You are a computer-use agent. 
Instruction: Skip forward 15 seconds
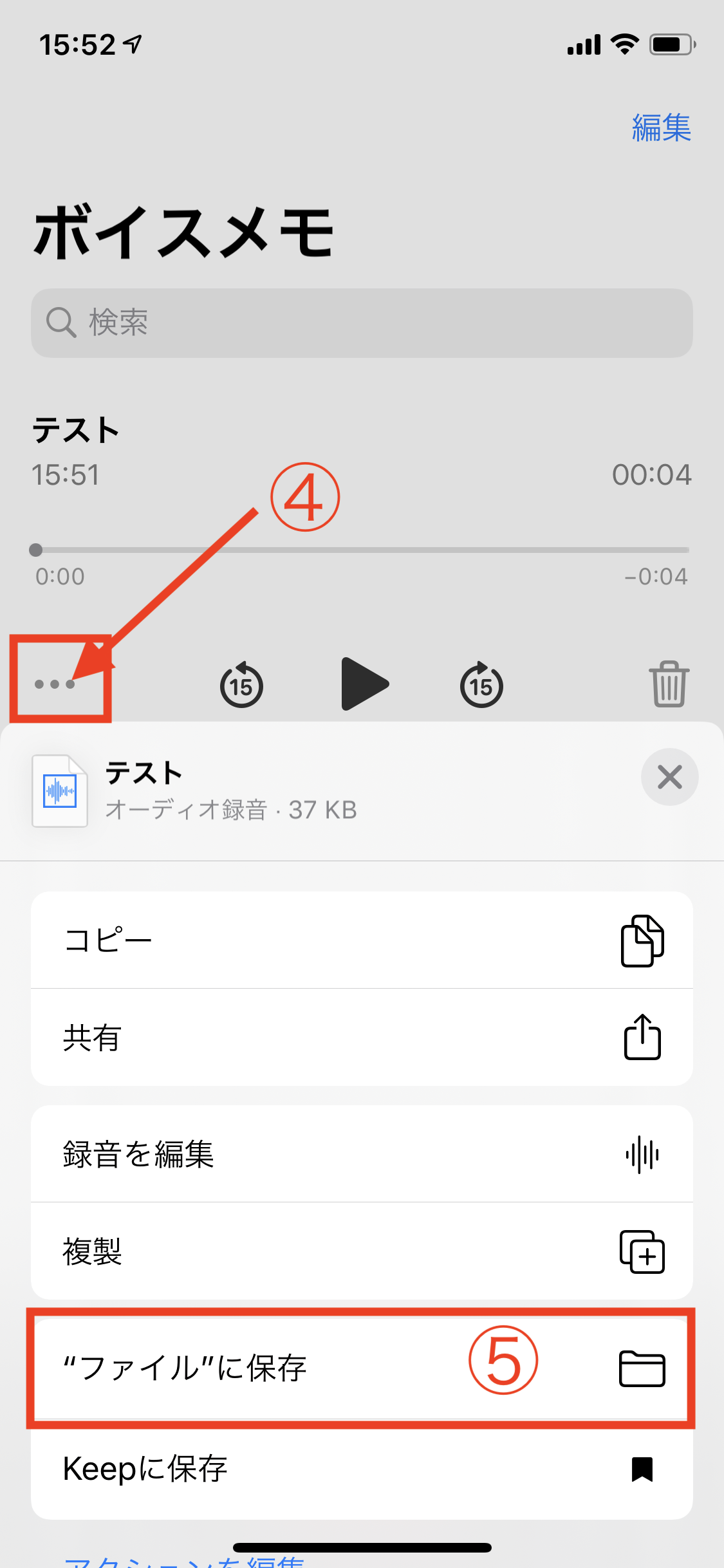481,684
